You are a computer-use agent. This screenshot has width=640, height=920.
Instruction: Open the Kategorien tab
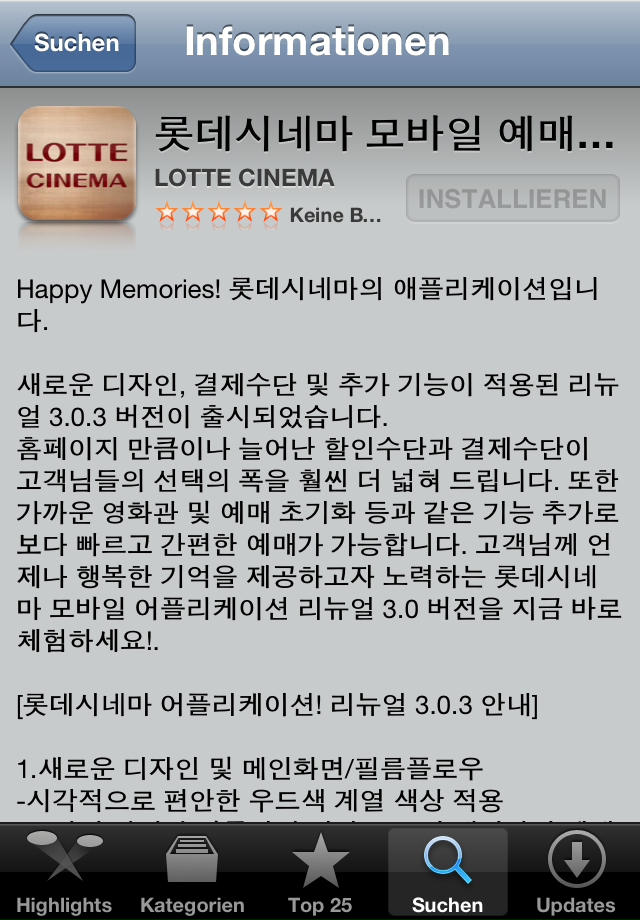point(192,872)
